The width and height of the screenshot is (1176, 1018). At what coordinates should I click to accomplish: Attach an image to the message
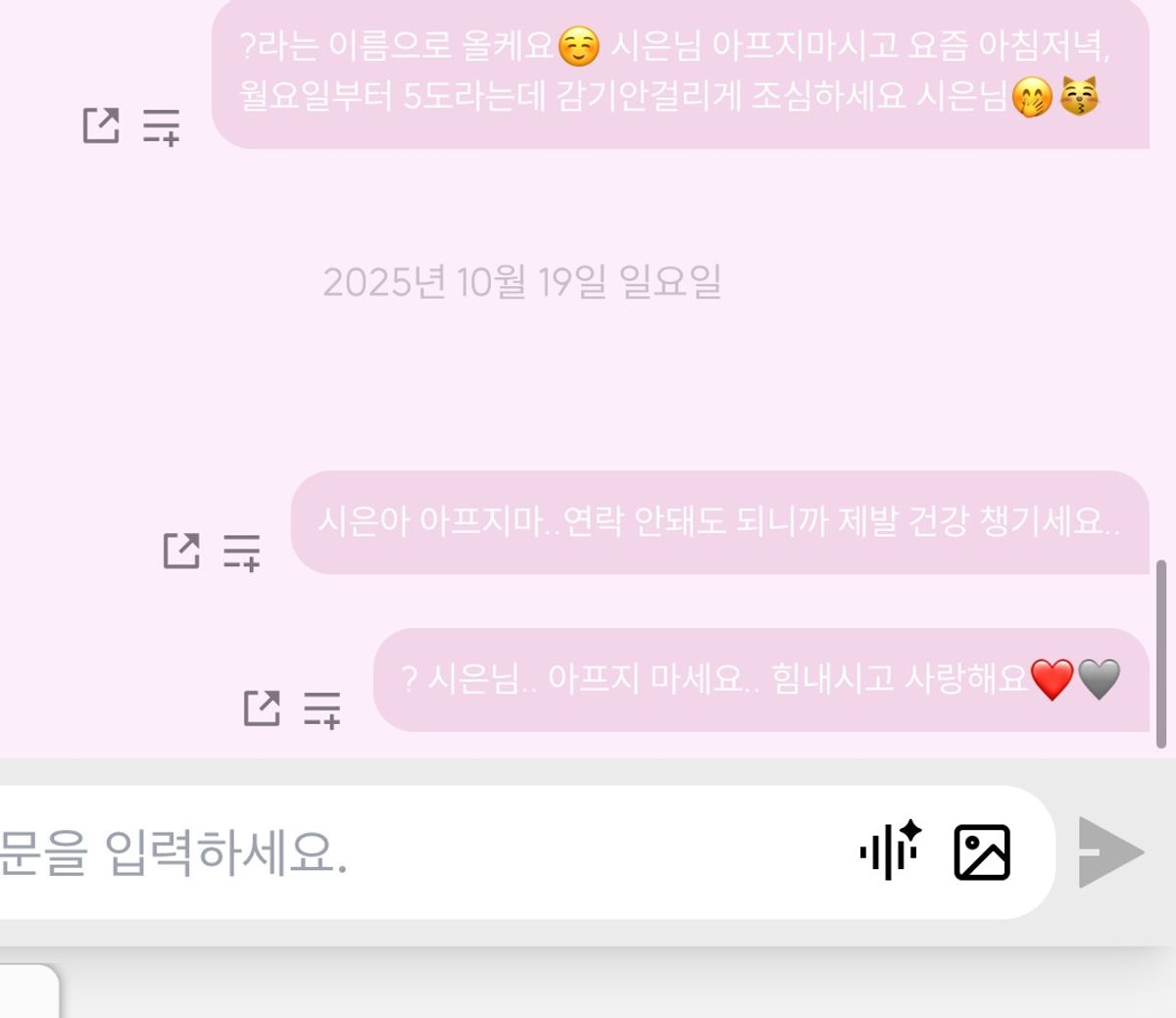982,852
